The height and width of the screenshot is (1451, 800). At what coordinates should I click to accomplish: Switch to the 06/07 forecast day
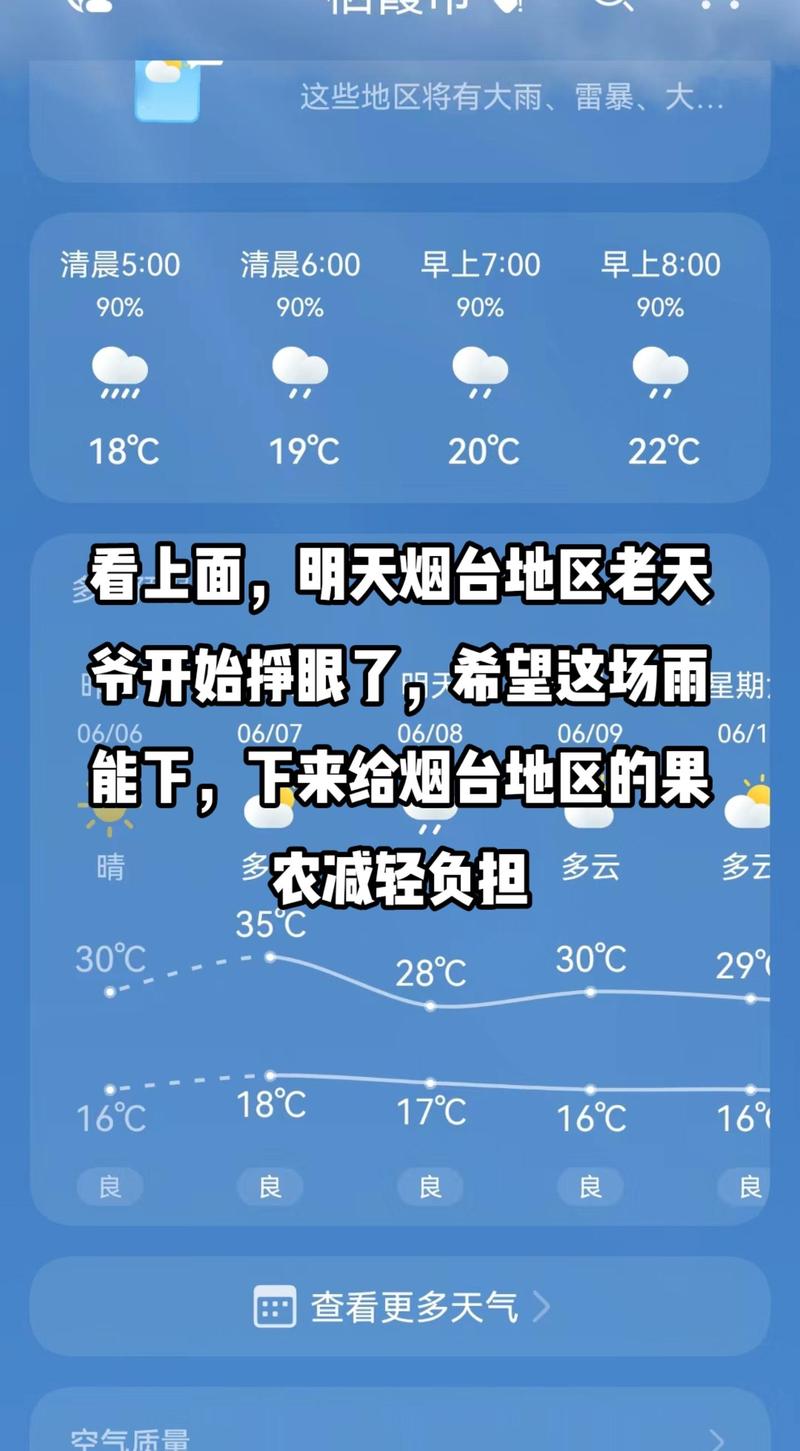click(x=269, y=732)
